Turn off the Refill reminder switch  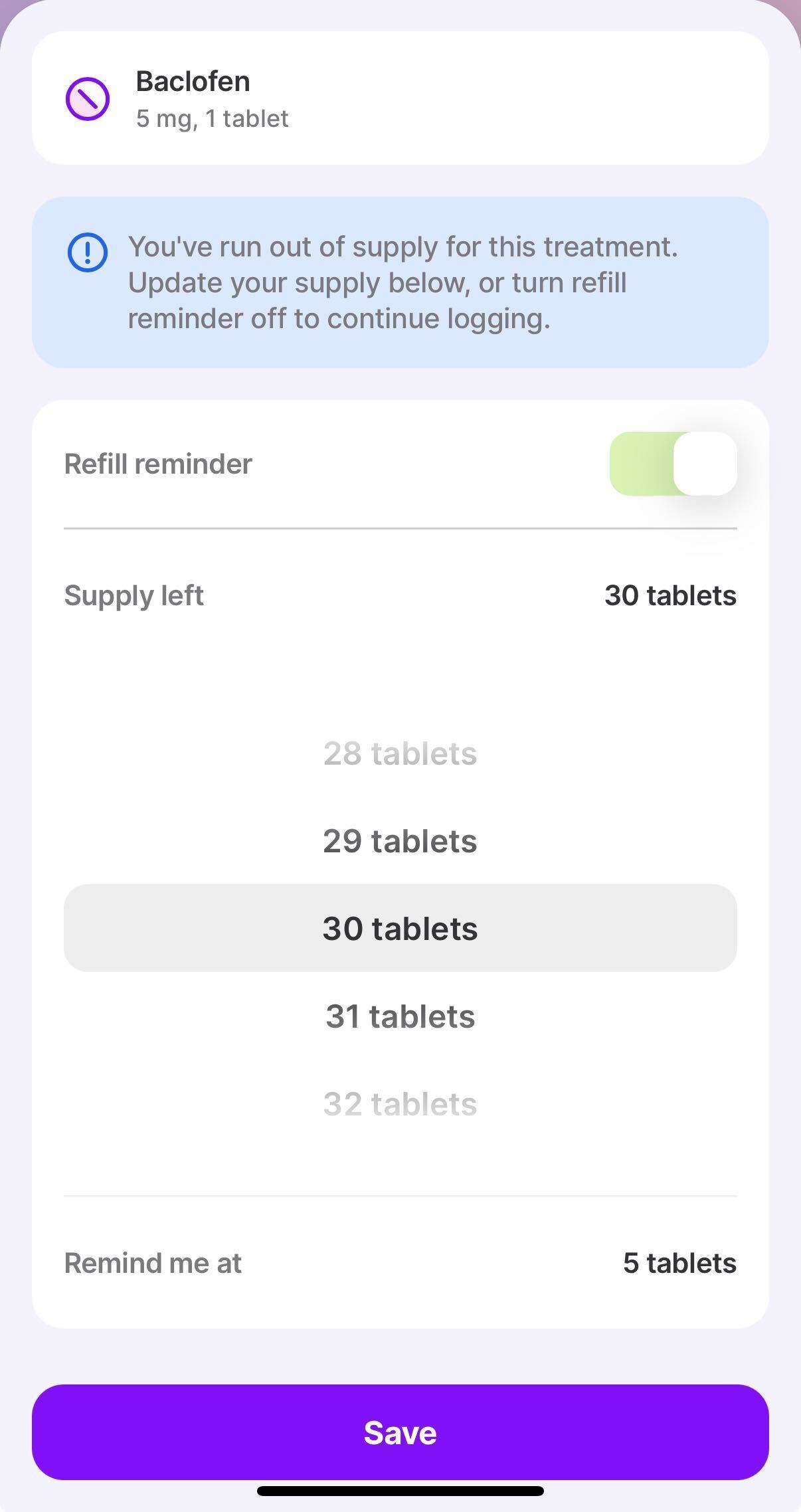[x=672, y=464]
